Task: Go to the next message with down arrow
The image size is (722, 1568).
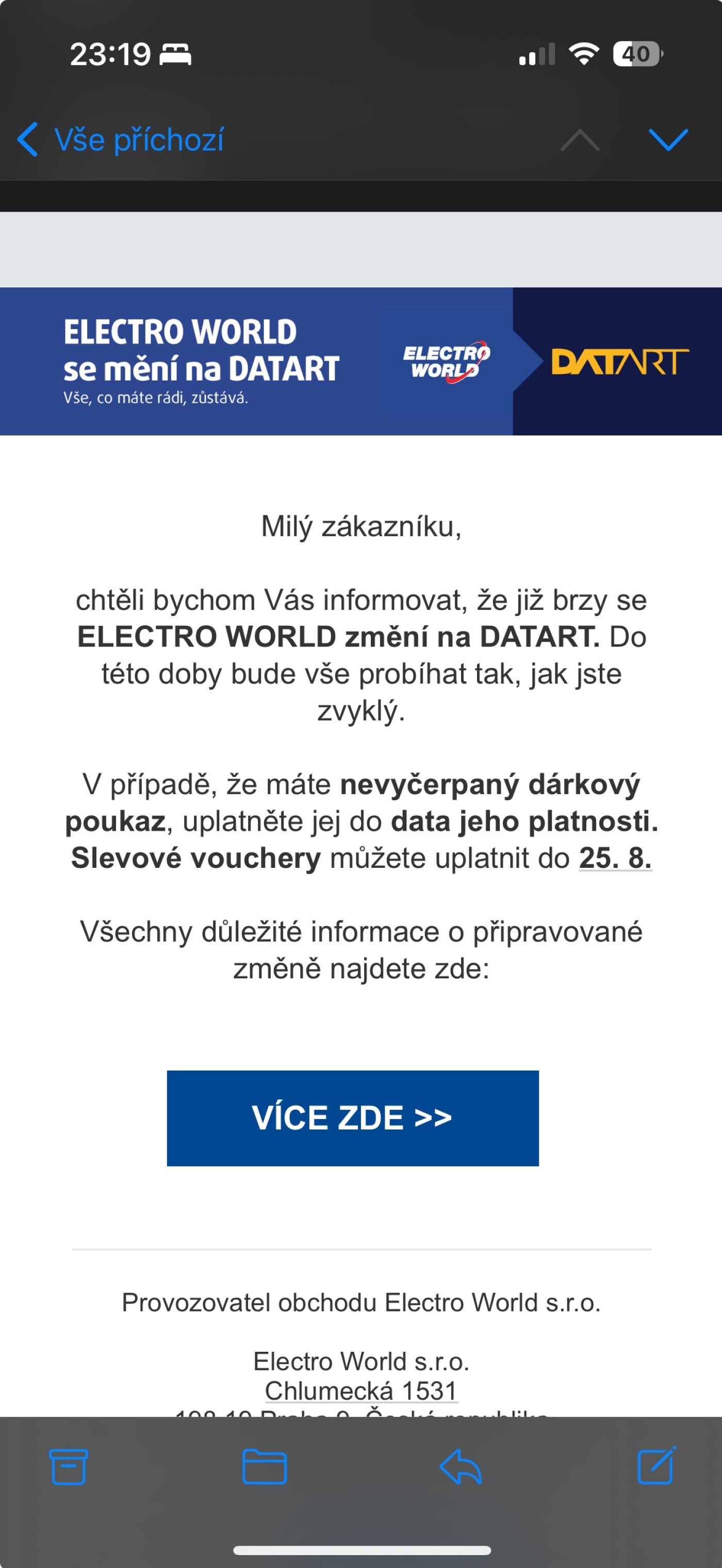Action: point(668,140)
